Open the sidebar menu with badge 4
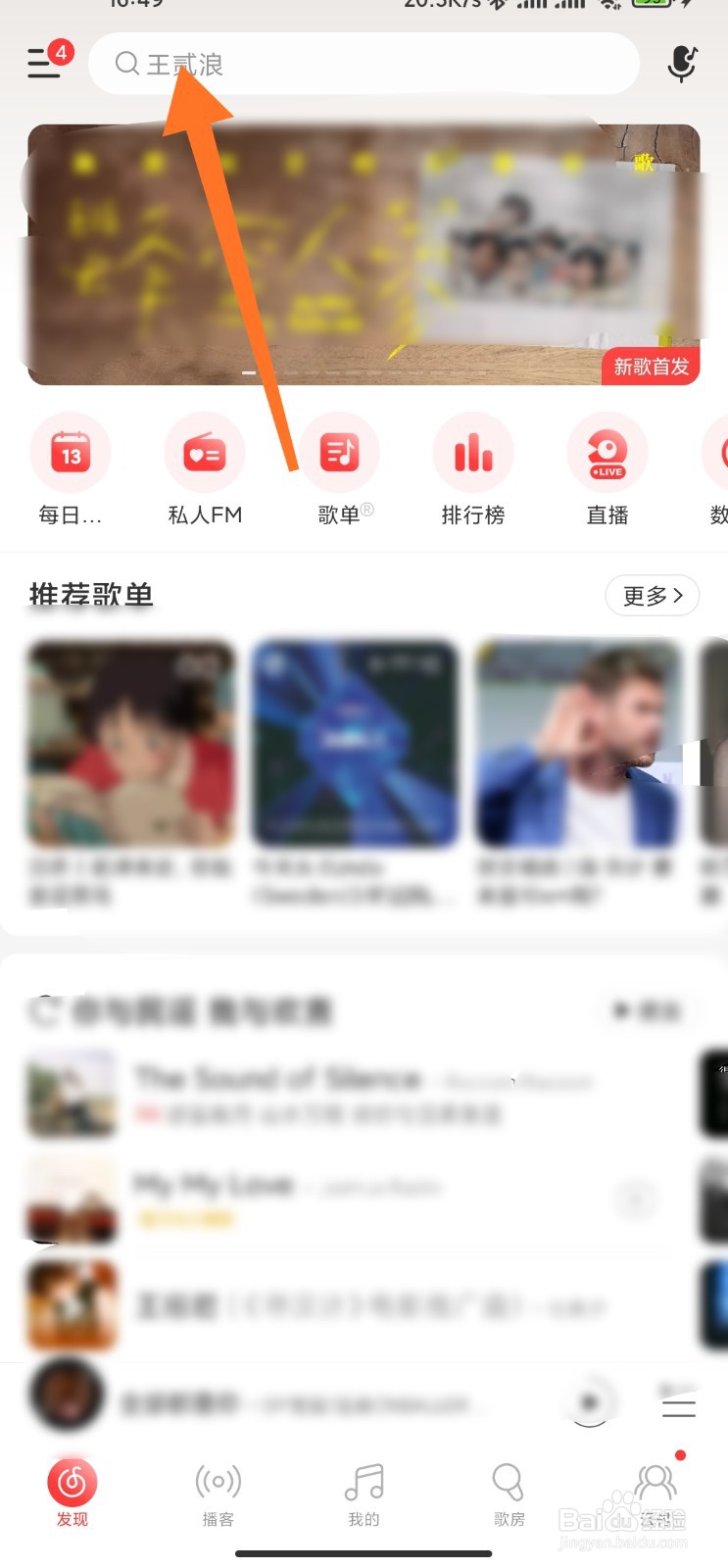The width and height of the screenshot is (728, 1568). click(x=43, y=63)
